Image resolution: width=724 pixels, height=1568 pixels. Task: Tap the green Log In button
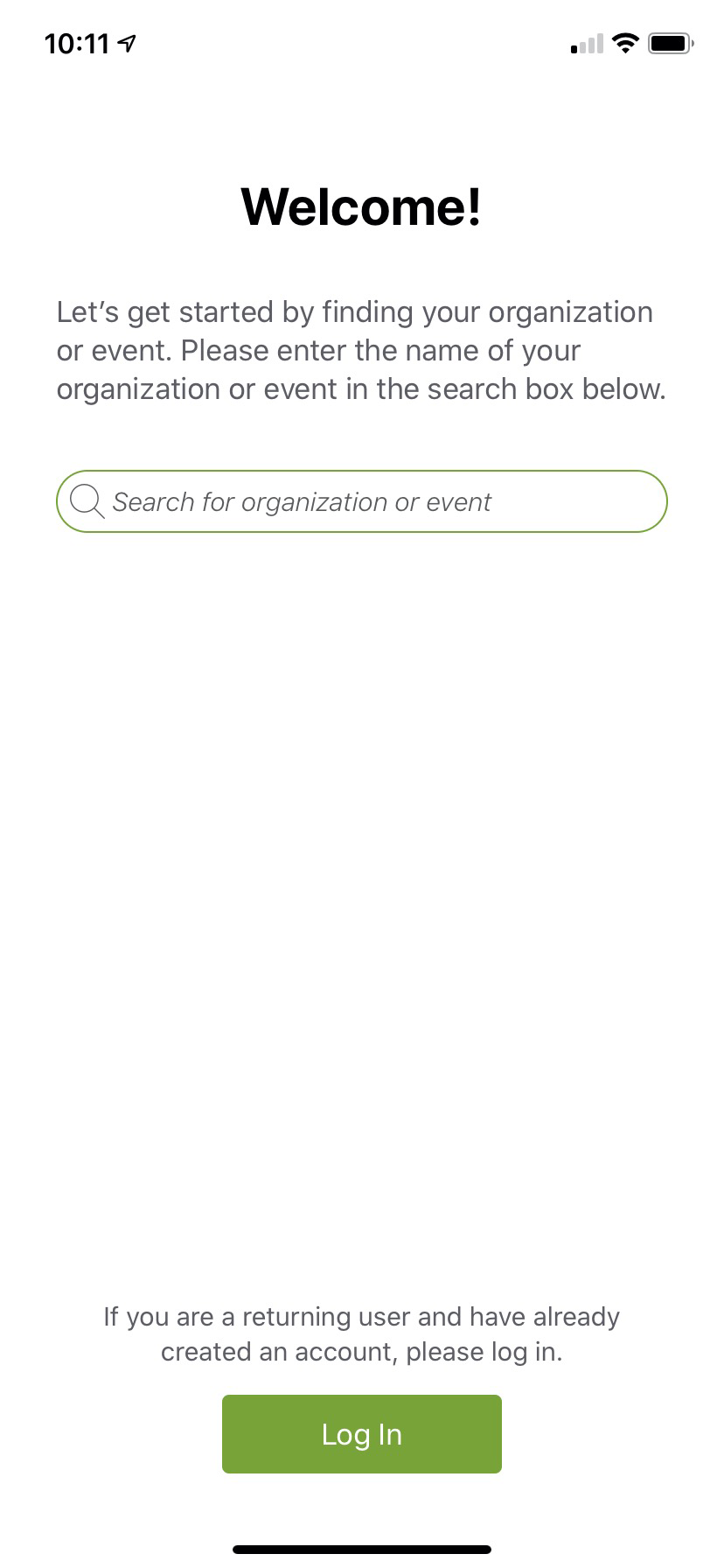tap(362, 1434)
